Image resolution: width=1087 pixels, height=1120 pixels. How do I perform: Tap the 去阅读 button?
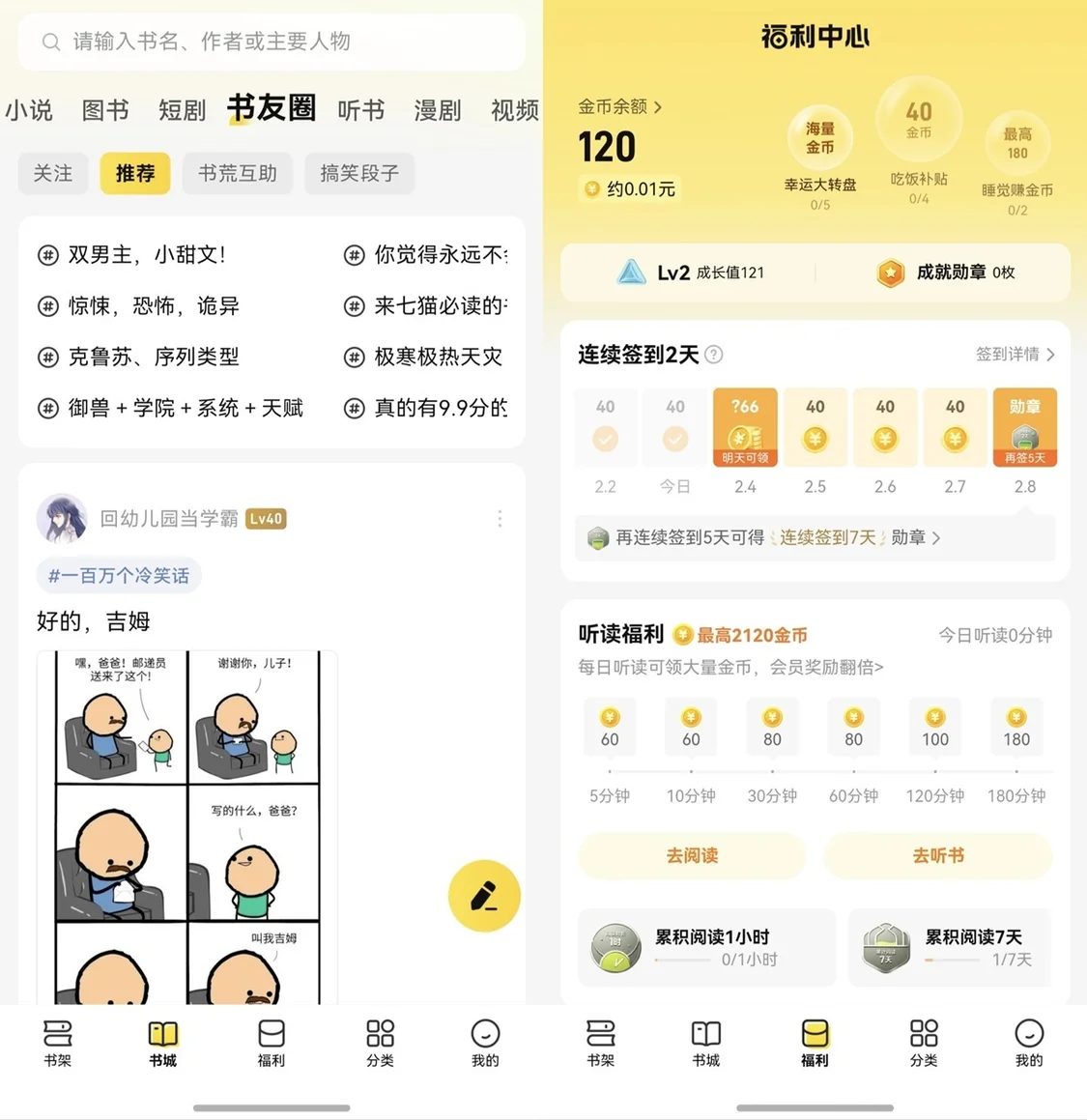[692, 855]
